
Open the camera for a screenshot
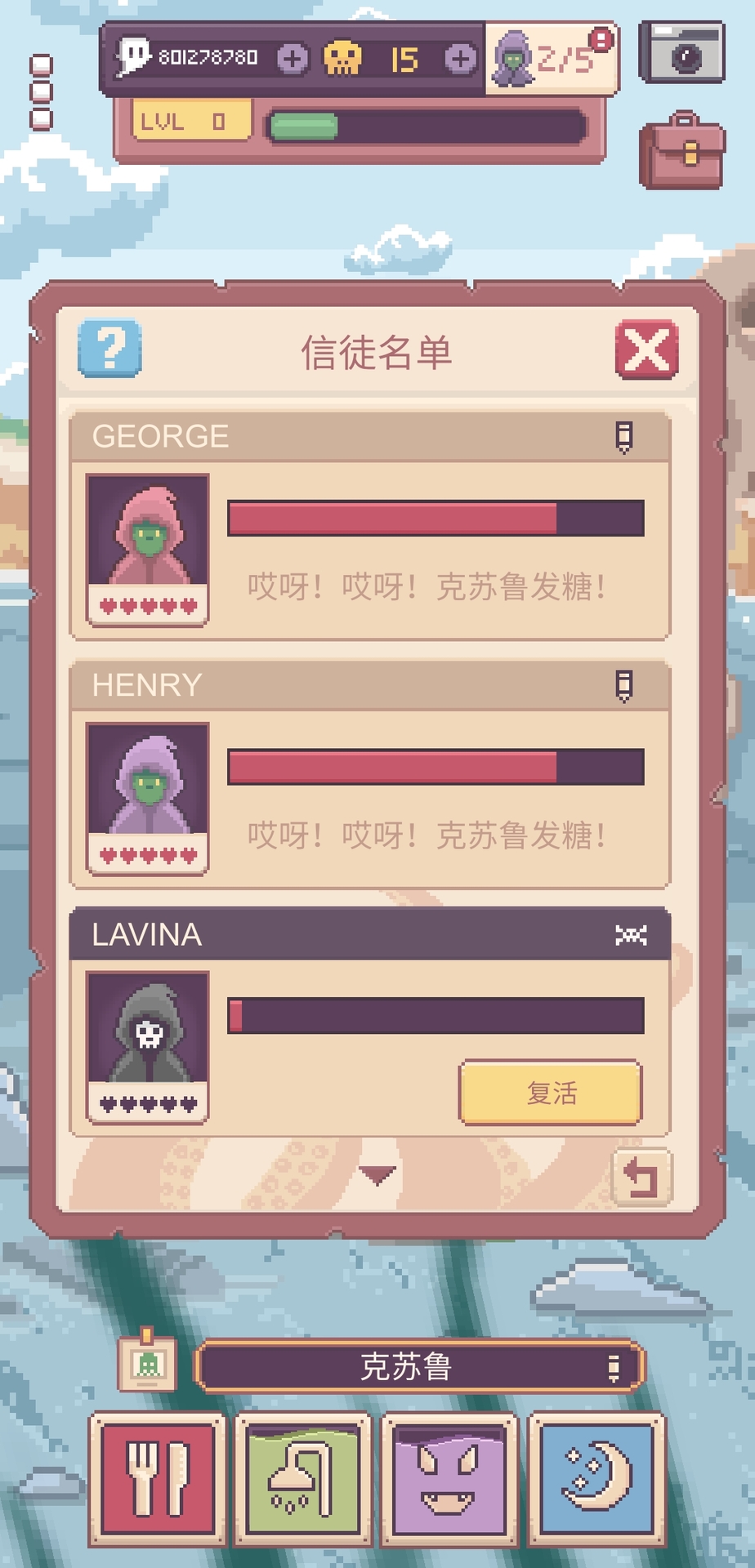point(682,54)
